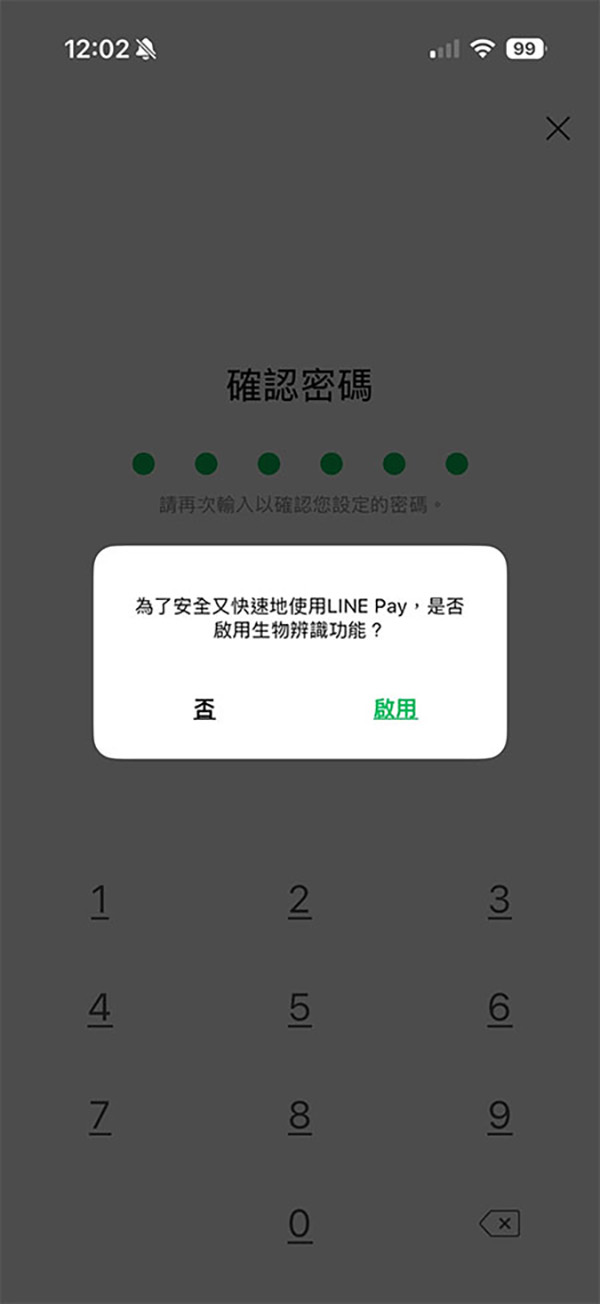This screenshot has width=600, height=1304.
Task: Select number 9 on the keypad
Action: 499,1115
